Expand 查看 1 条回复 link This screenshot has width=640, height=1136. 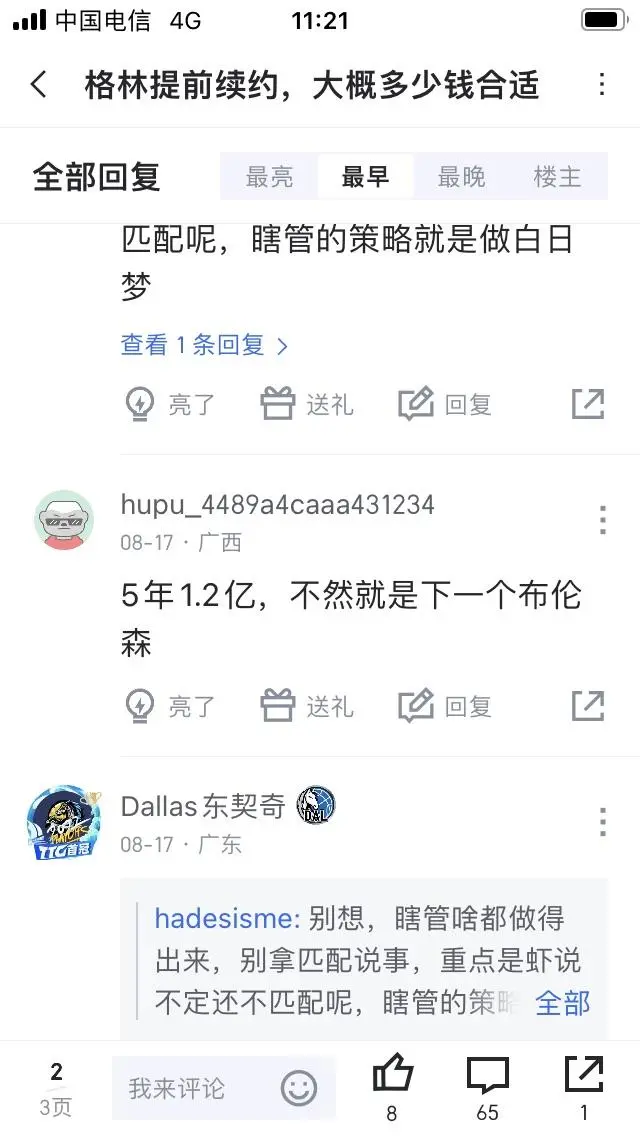(204, 345)
